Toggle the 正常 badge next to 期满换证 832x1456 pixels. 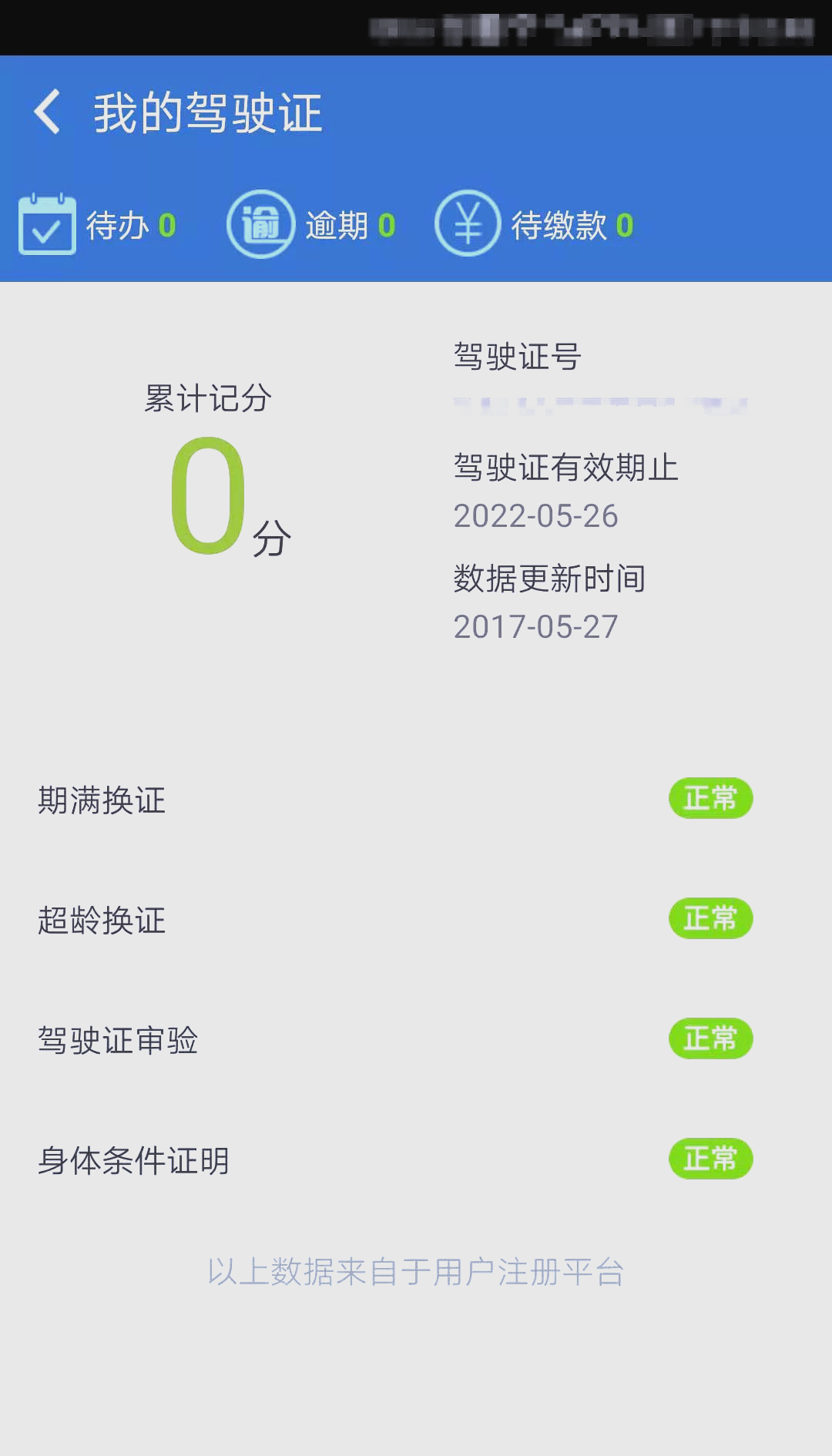point(710,798)
